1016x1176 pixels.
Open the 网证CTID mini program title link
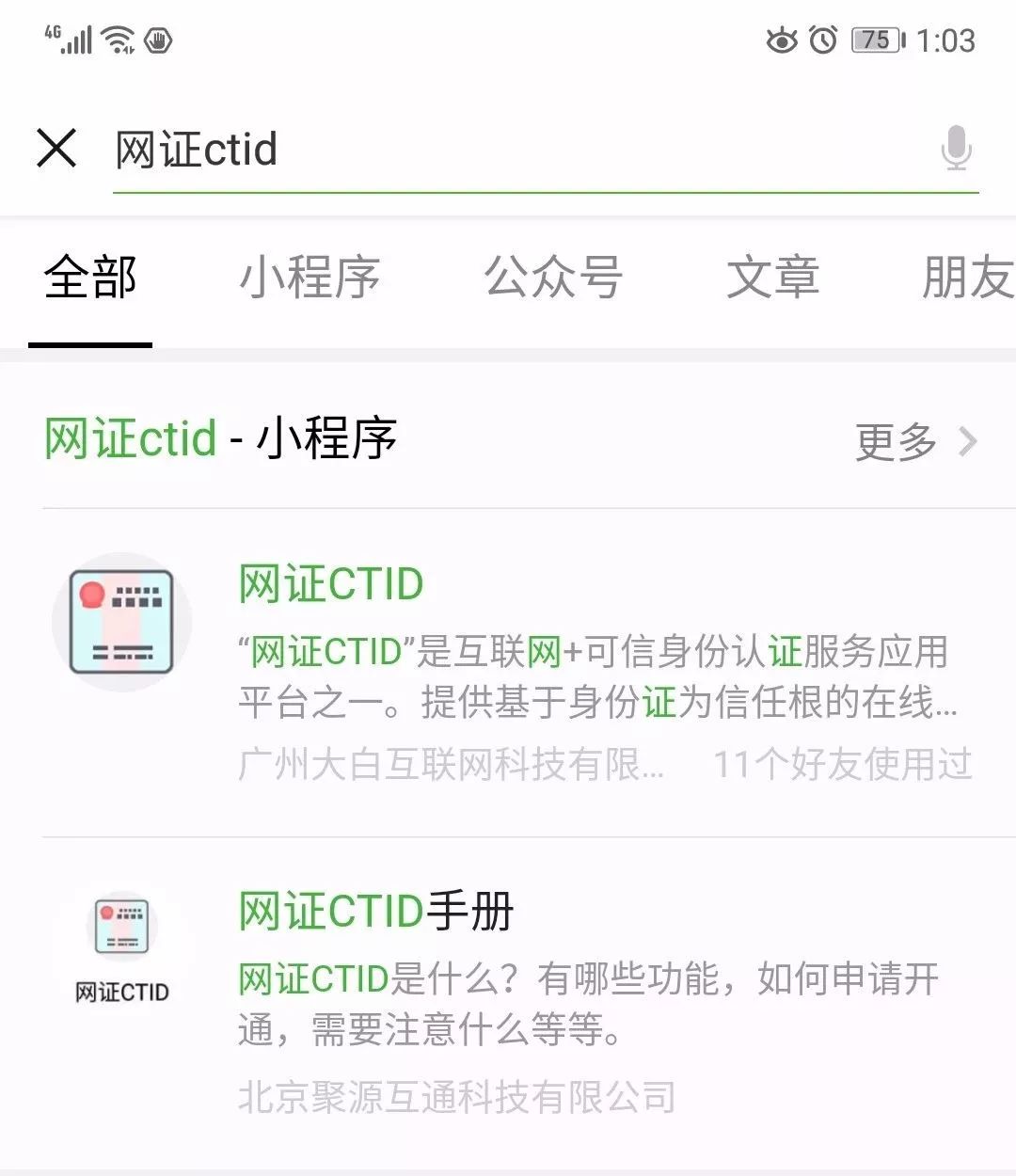click(x=329, y=583)
